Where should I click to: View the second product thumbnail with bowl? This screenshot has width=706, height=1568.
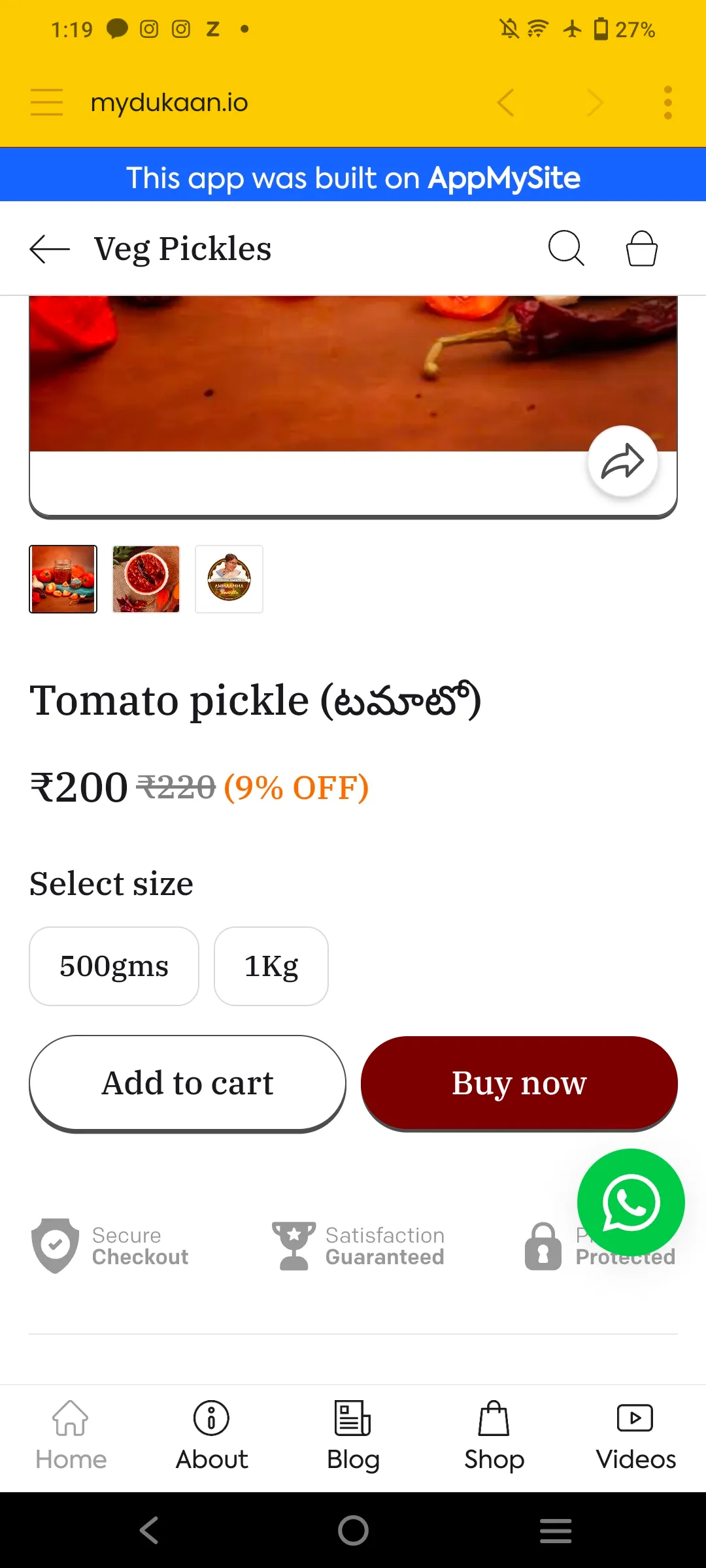pyautogui.click(x=146, y=579)
